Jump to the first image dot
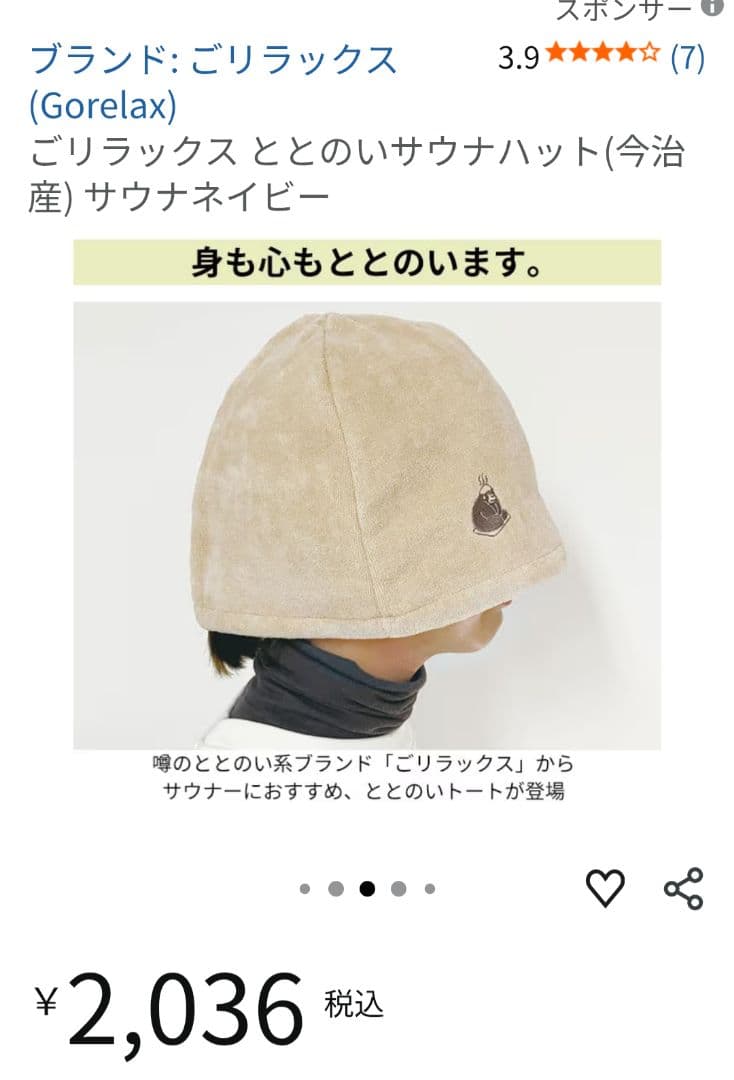Screen dimensions: 734x1080 point(305,888)
